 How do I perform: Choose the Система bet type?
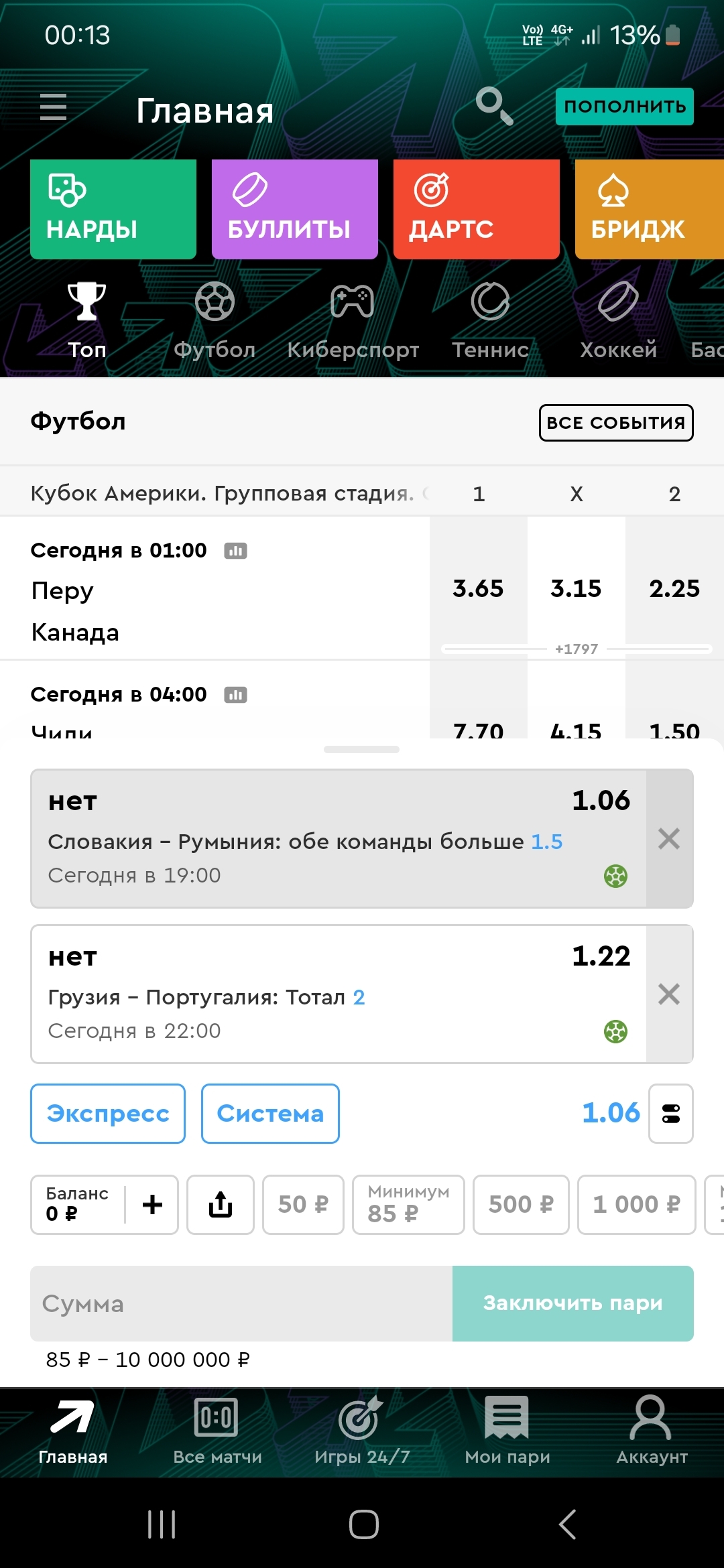pos(270,1114)
